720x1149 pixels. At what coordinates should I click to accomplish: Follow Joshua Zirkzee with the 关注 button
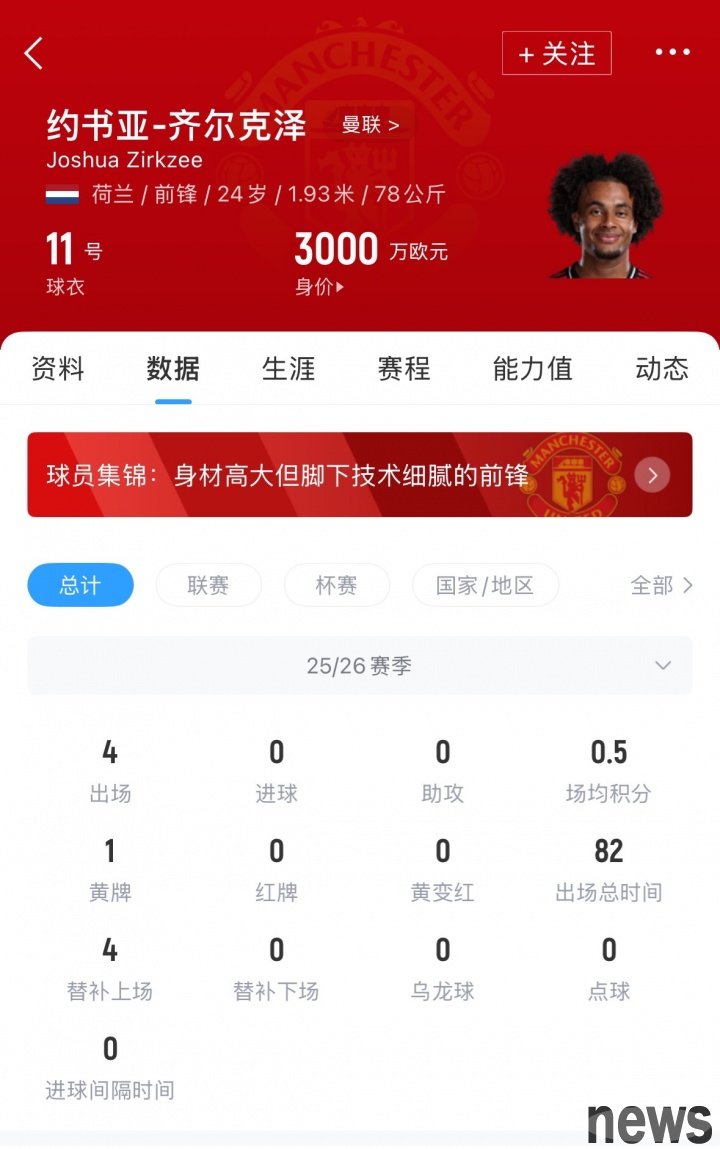click(556, 54)
